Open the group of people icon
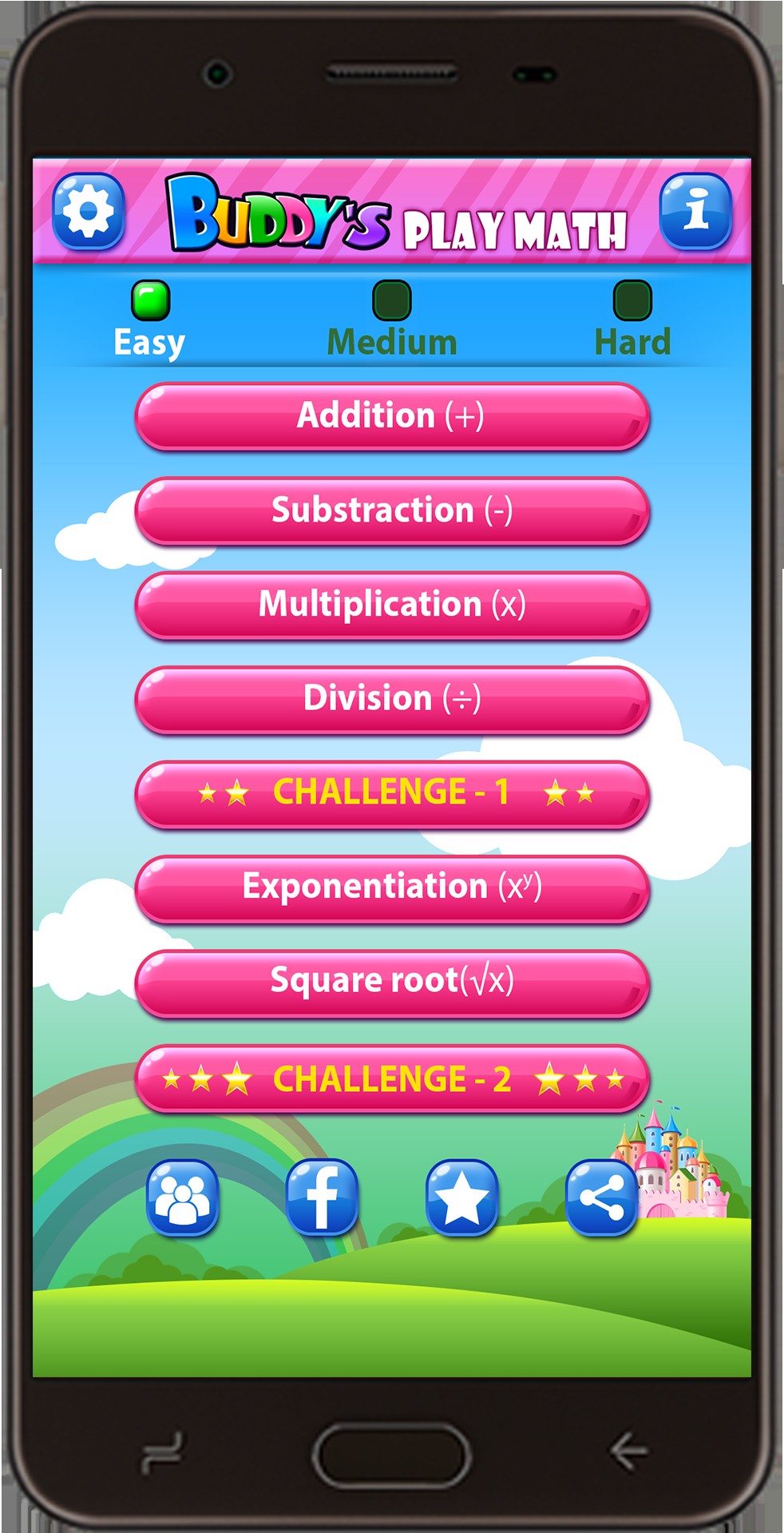Image resolution: width=784 pixels, height=1533 pixels. [x=183, y=1197]
